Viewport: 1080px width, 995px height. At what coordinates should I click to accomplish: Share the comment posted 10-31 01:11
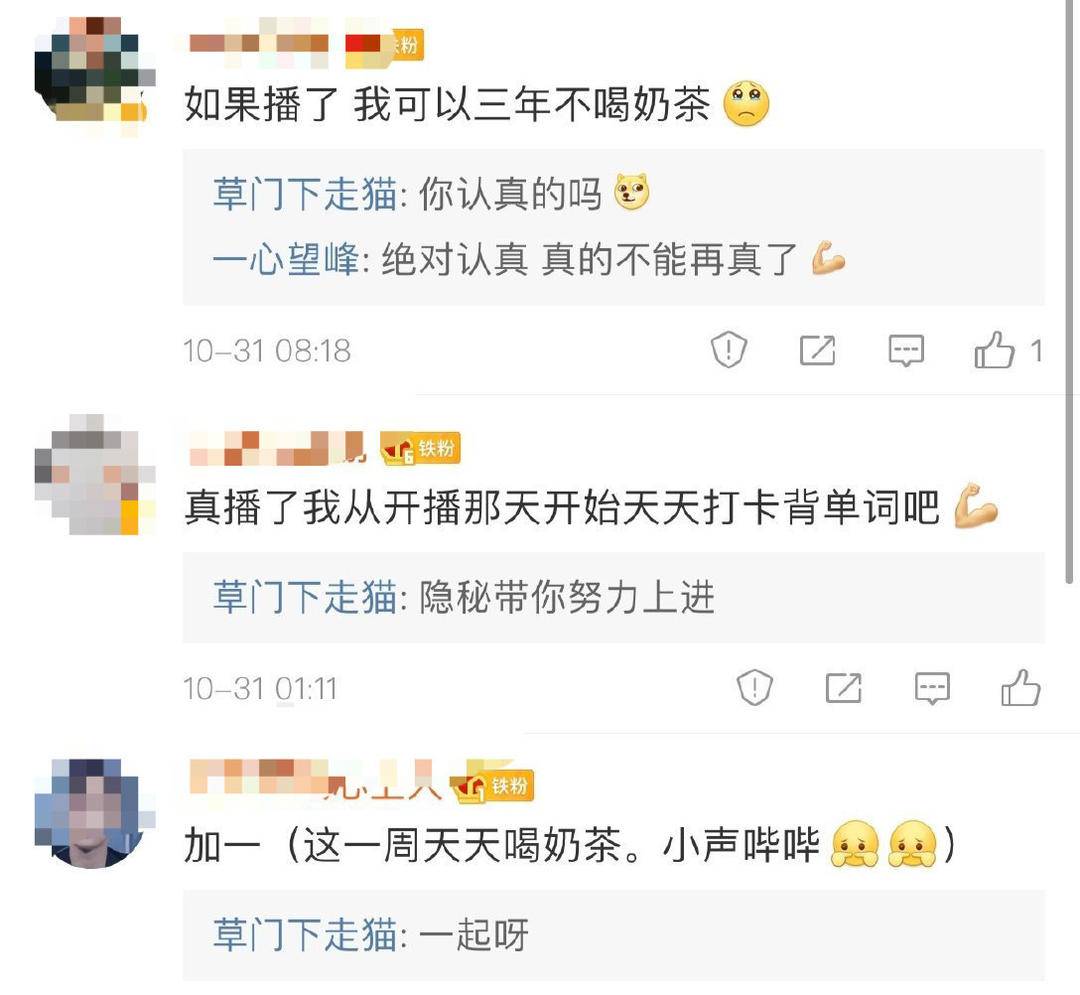tap(844, 689)
